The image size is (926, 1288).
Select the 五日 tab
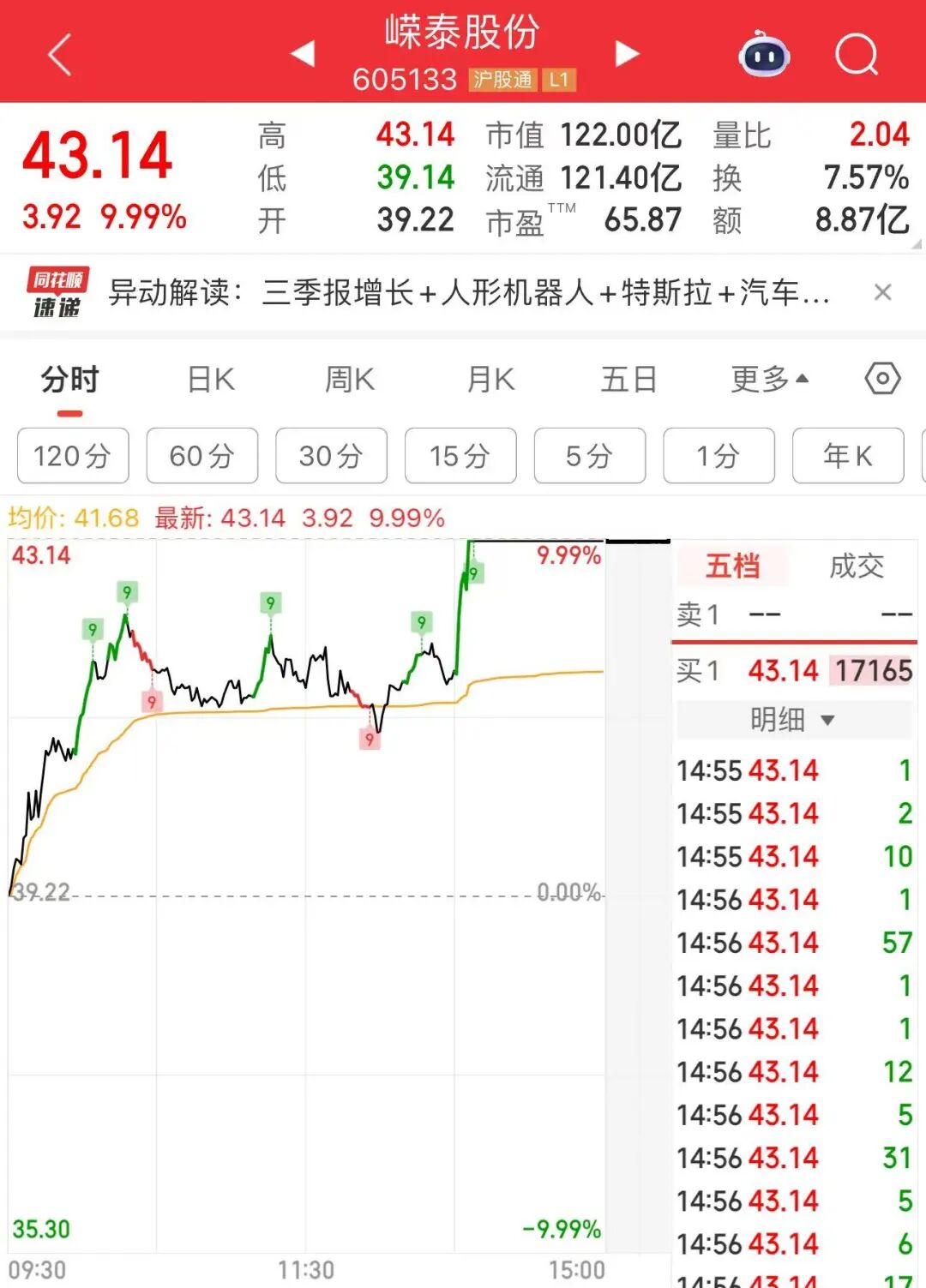coord(630,379)
